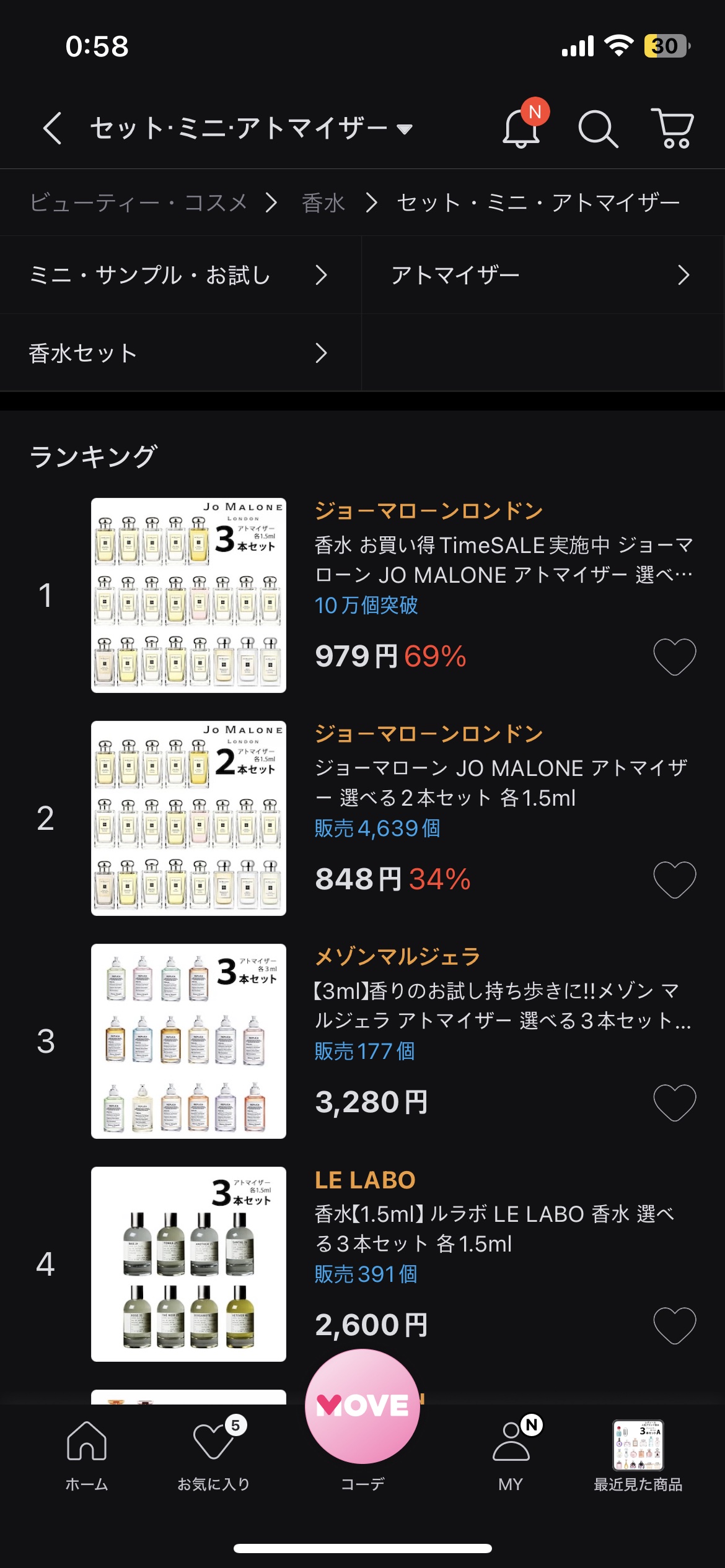
Task: Open the Jo Malone 3本セット product at rank 1
Action: (x=188, y=595)
